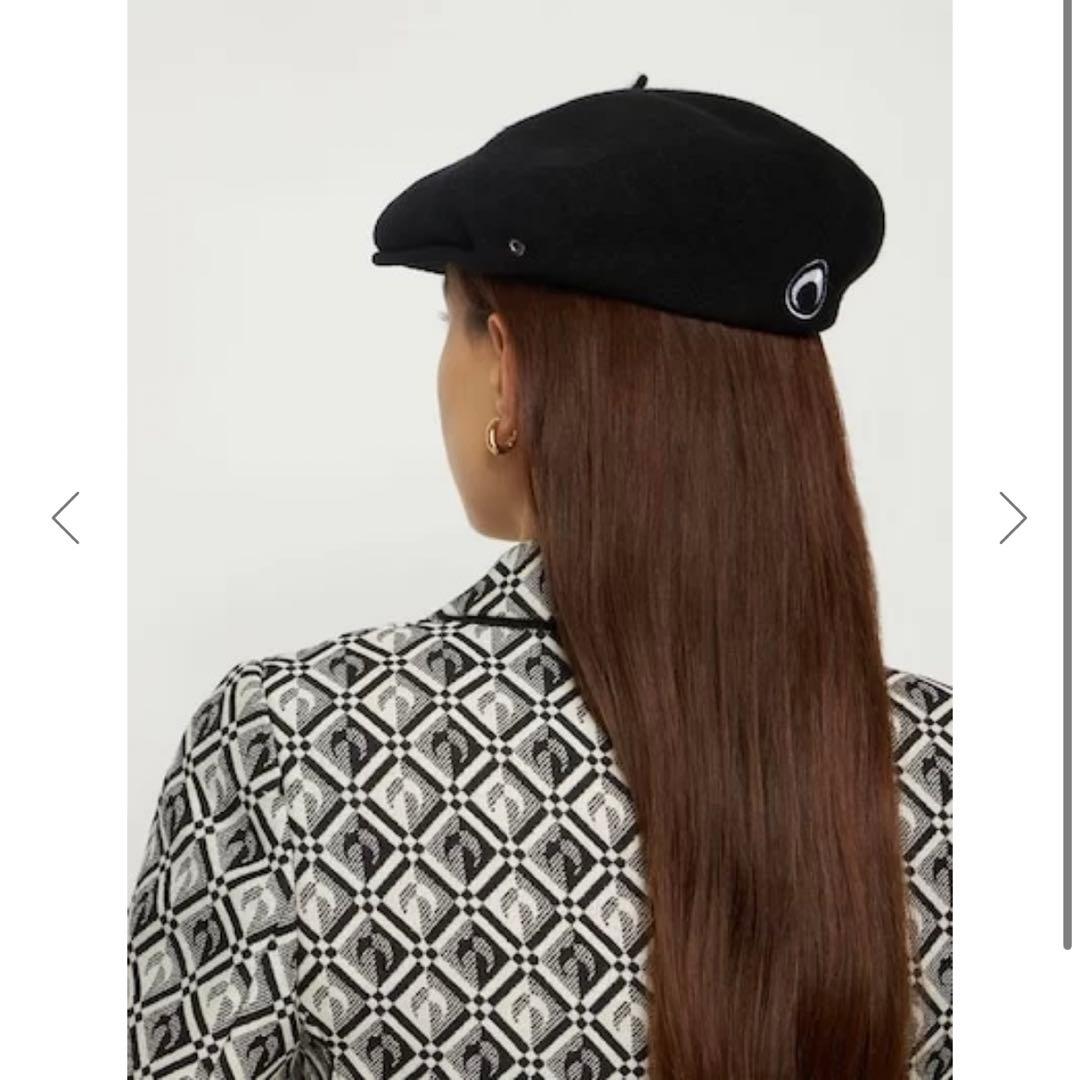
Task: Show the next product image
Action: pyautogui.click(x=1012, y=518)
